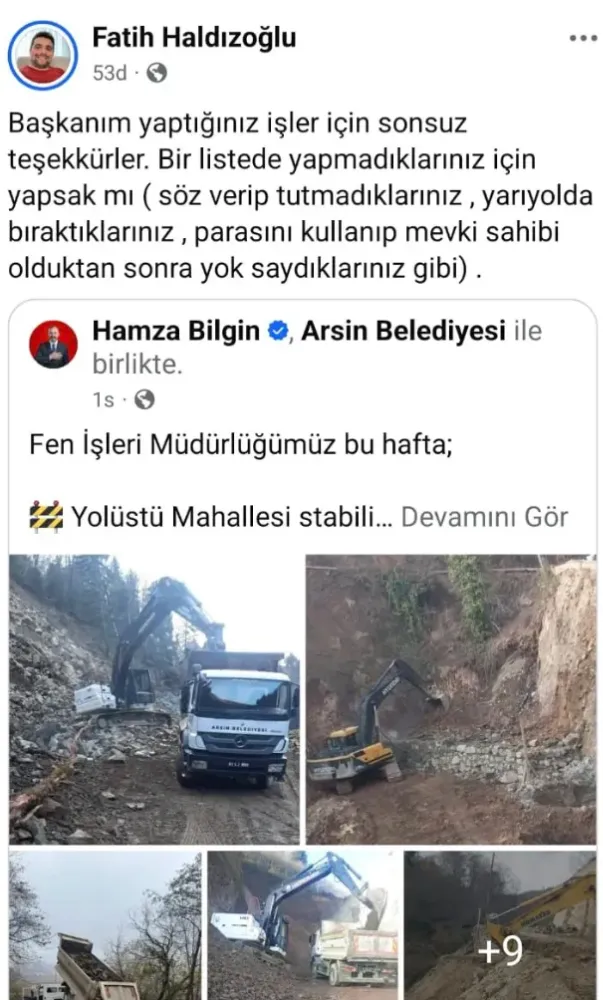Expand post with Devamını Gör
The height and width of the screenshot is (1000, 603).
pos(484,517)
